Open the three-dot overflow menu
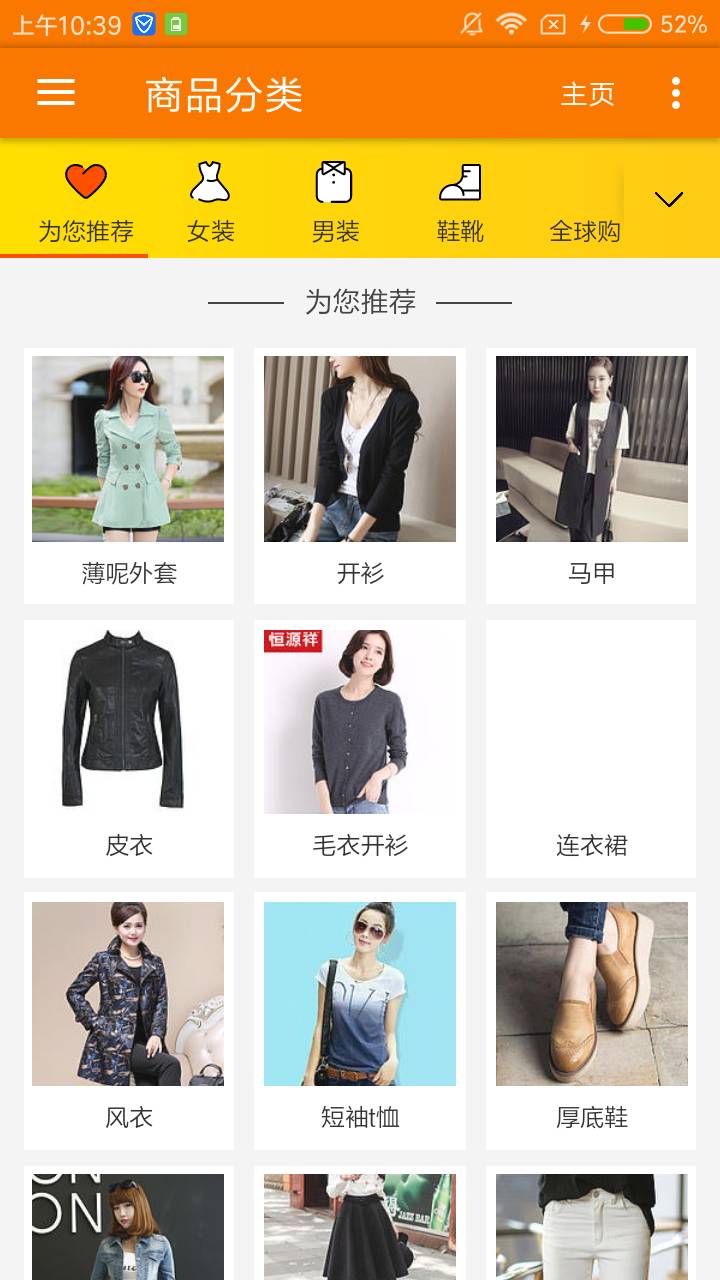 [x=676, y=93]
